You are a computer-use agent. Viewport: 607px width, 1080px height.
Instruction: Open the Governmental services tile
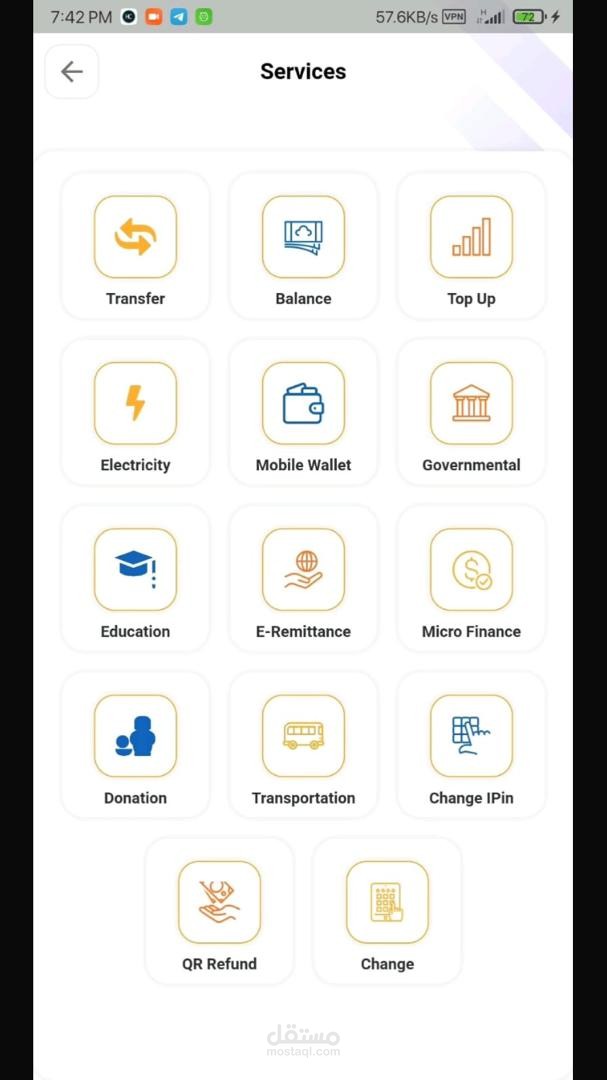point(471,411)
